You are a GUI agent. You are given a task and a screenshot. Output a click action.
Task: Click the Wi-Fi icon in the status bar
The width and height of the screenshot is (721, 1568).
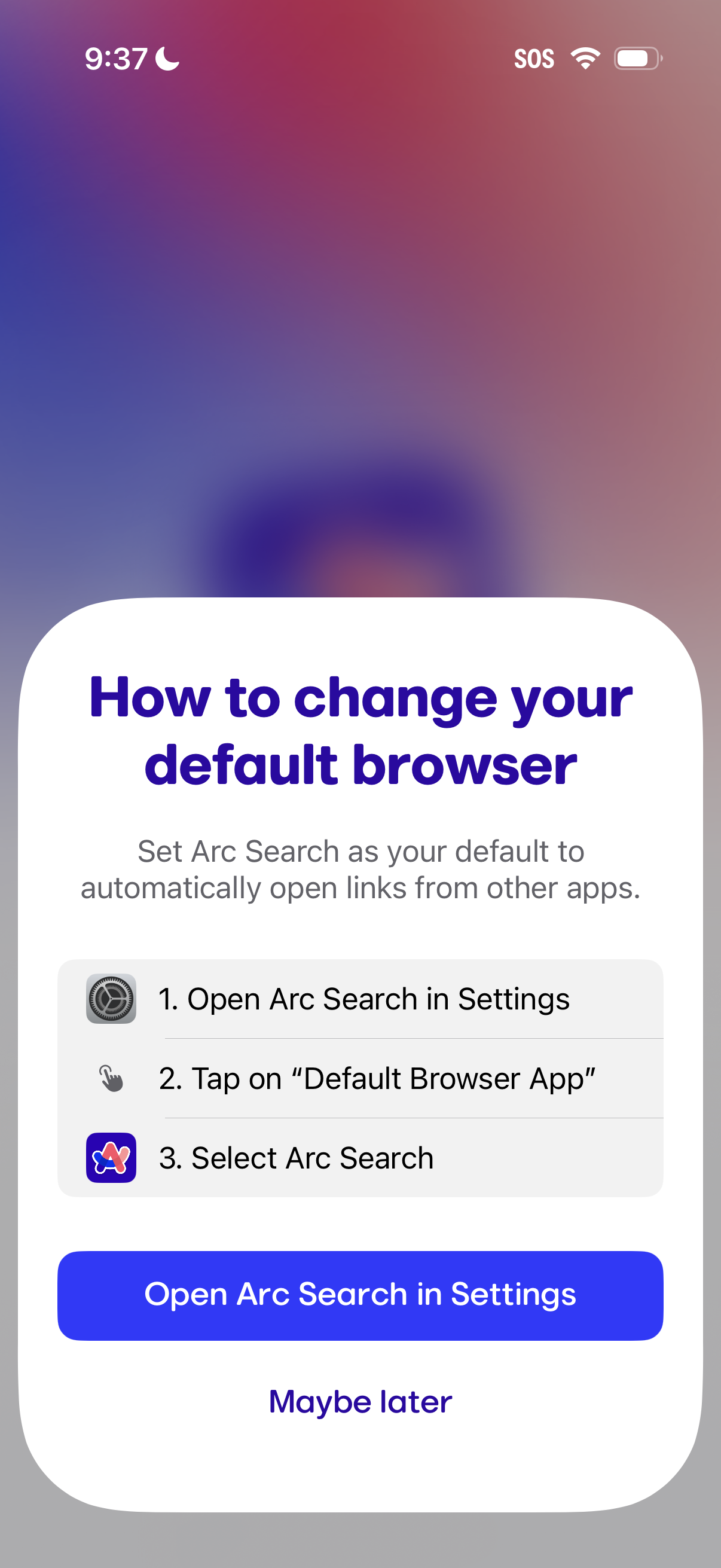583,57
